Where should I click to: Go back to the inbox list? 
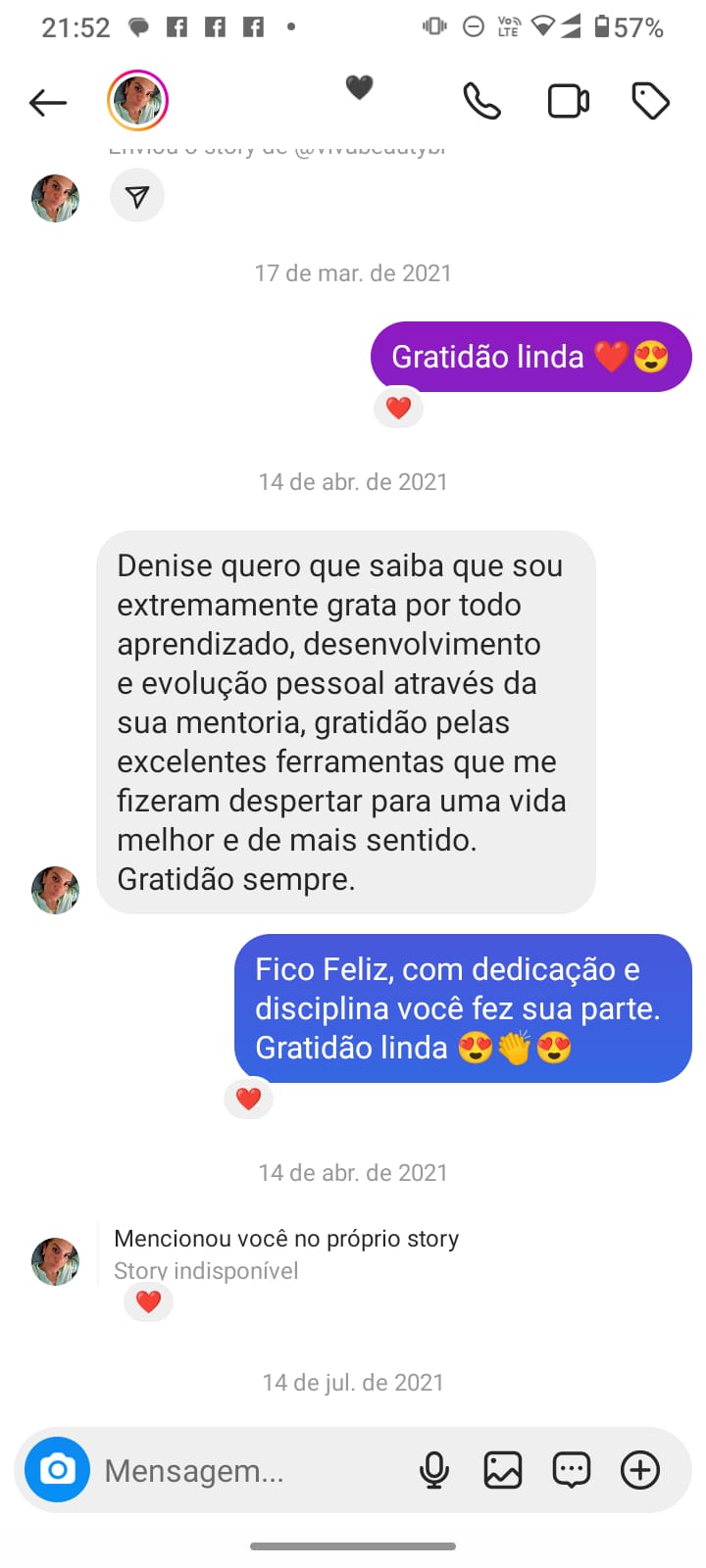[47, 102]
